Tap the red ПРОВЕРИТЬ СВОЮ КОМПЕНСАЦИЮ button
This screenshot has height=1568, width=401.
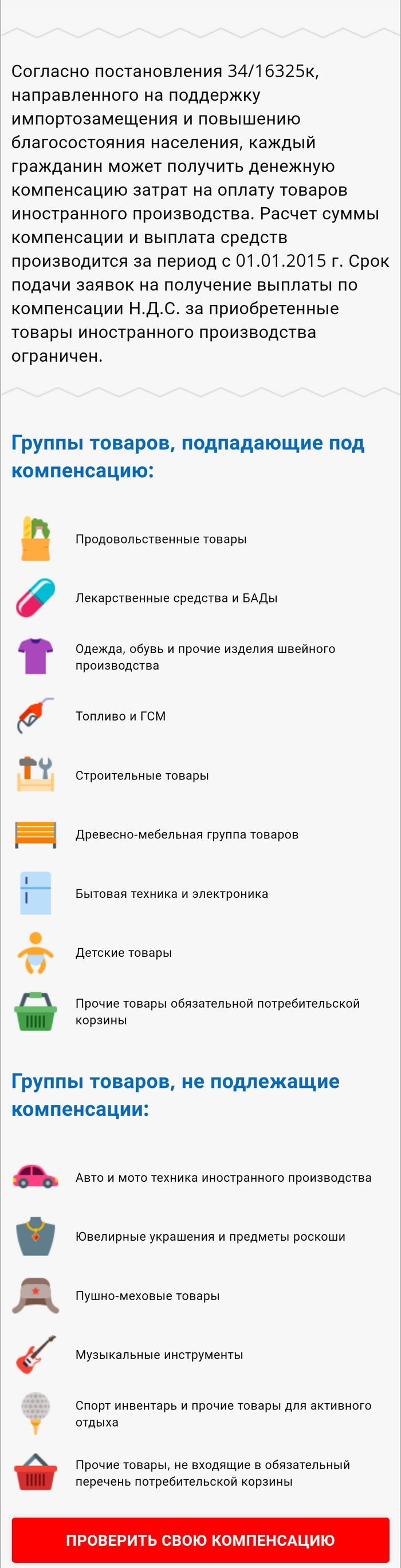[x=200, y=1539]
